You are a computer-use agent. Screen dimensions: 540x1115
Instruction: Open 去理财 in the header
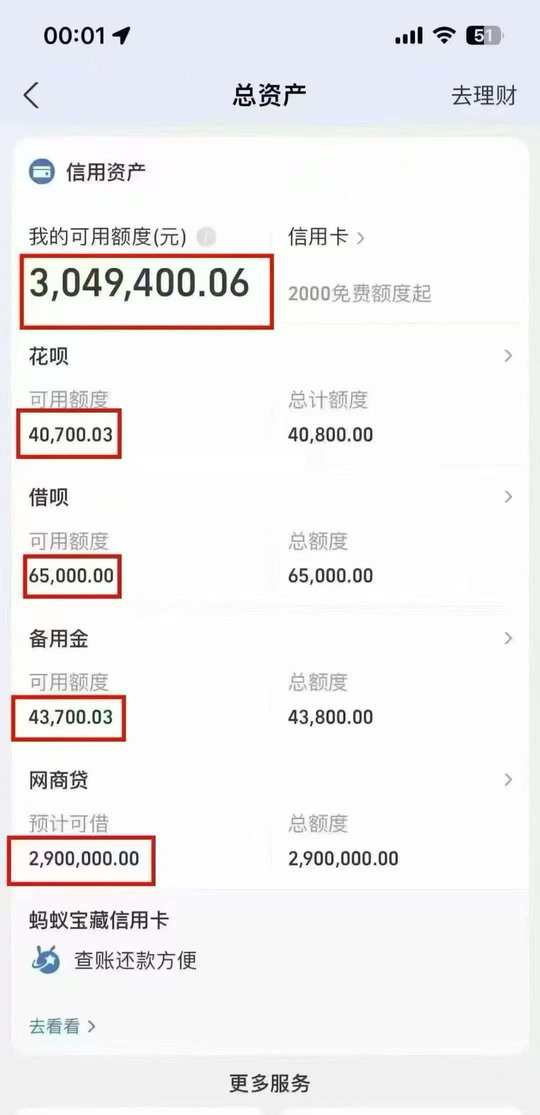coord(484,95)
